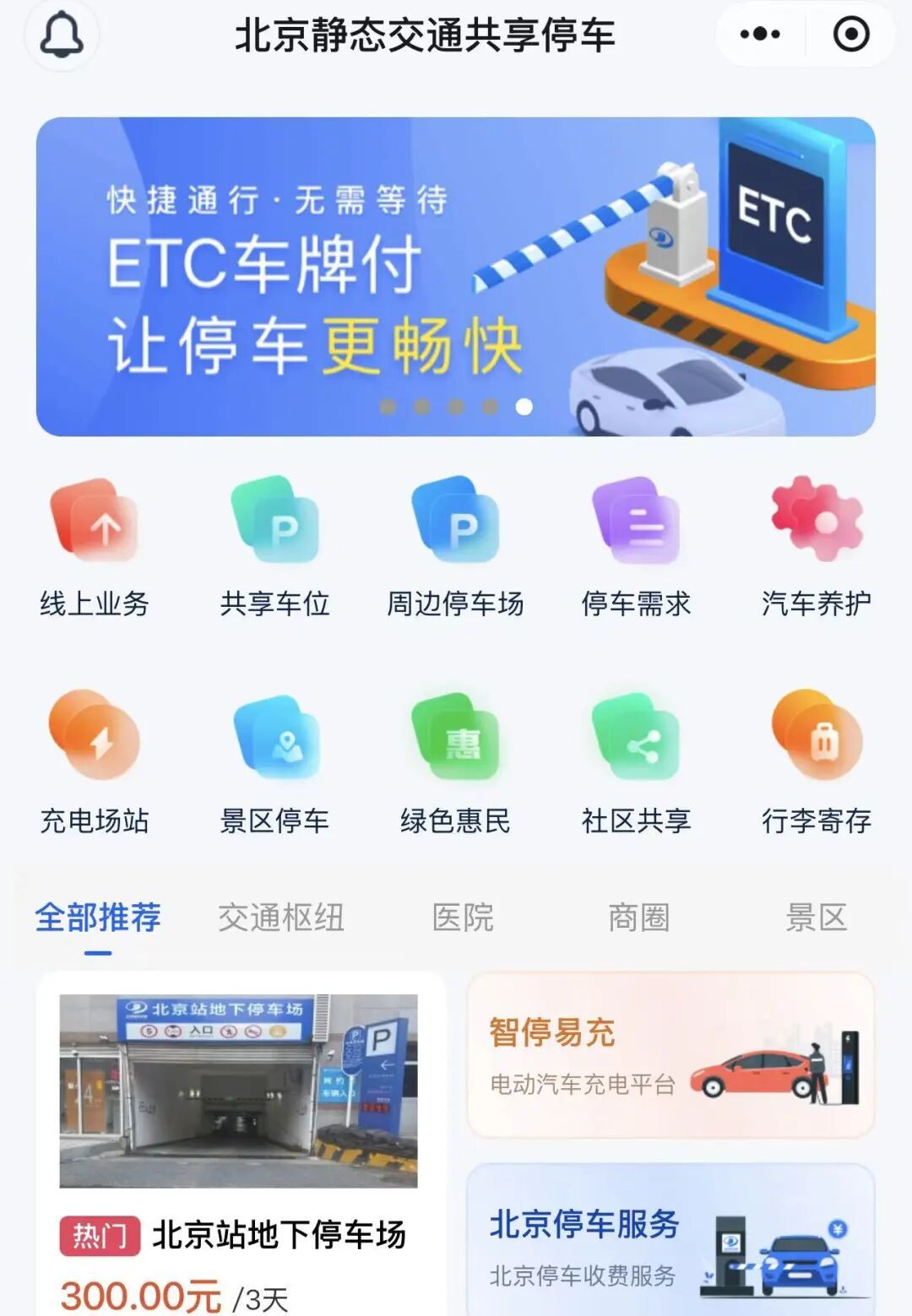Viewport: 912px width, 1316px height.
Task: Open the notifications bell
Action: click(x=62, y=35)
